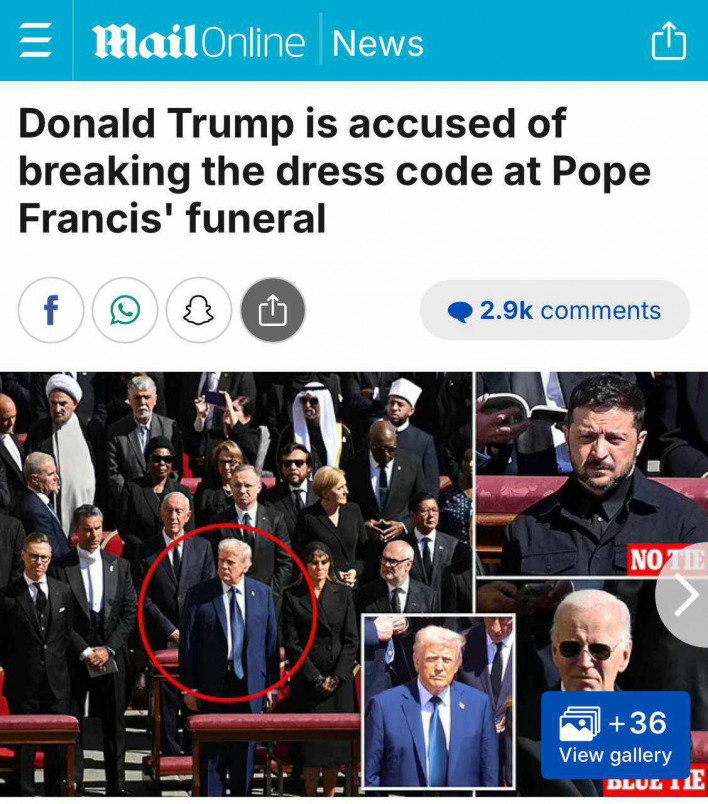View gallery of 36 more photos
The width and height of the screenshot is (708, 804).
[615, 735]
